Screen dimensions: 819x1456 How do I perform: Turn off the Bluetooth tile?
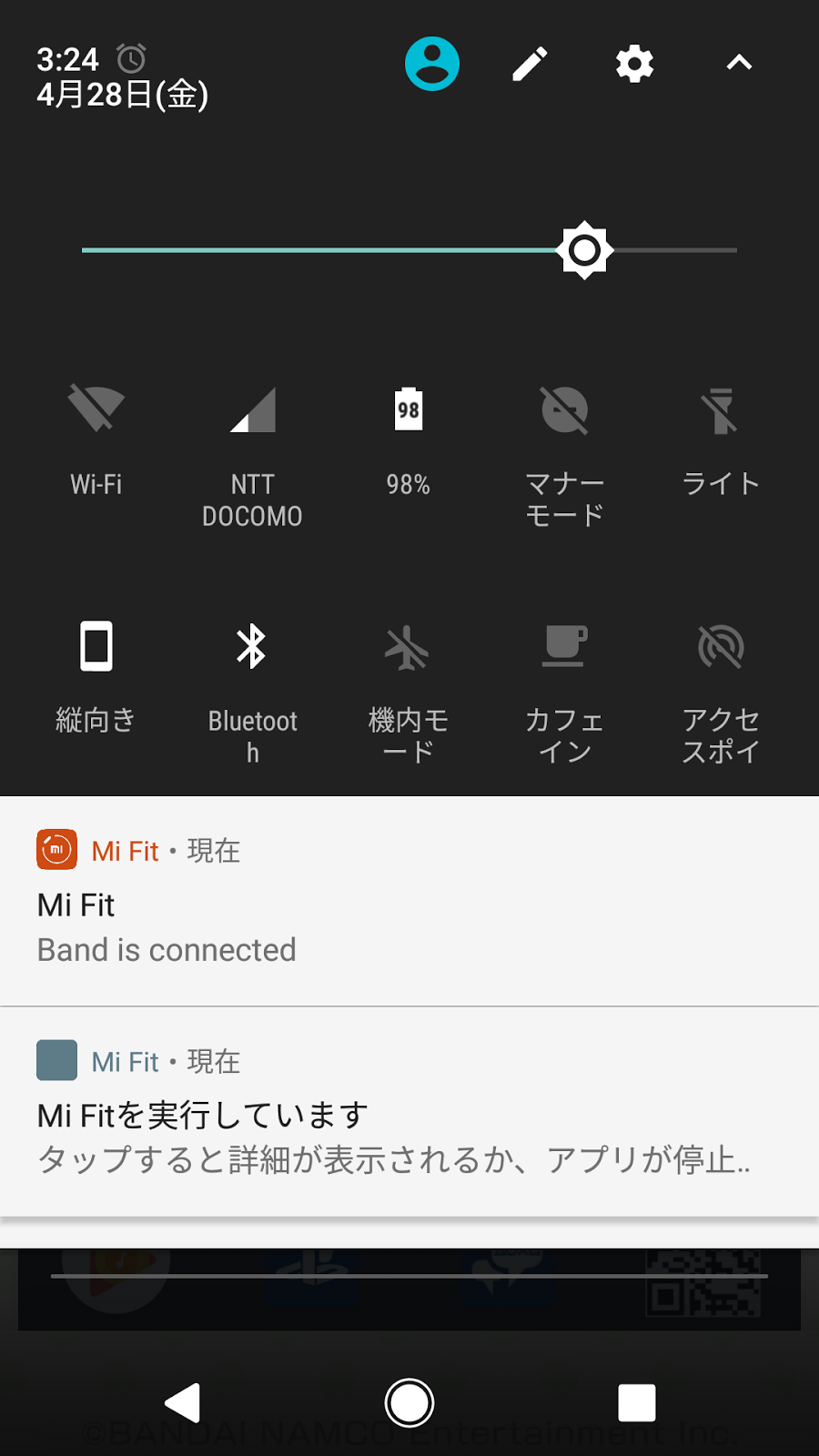click(x=252, y=648)
